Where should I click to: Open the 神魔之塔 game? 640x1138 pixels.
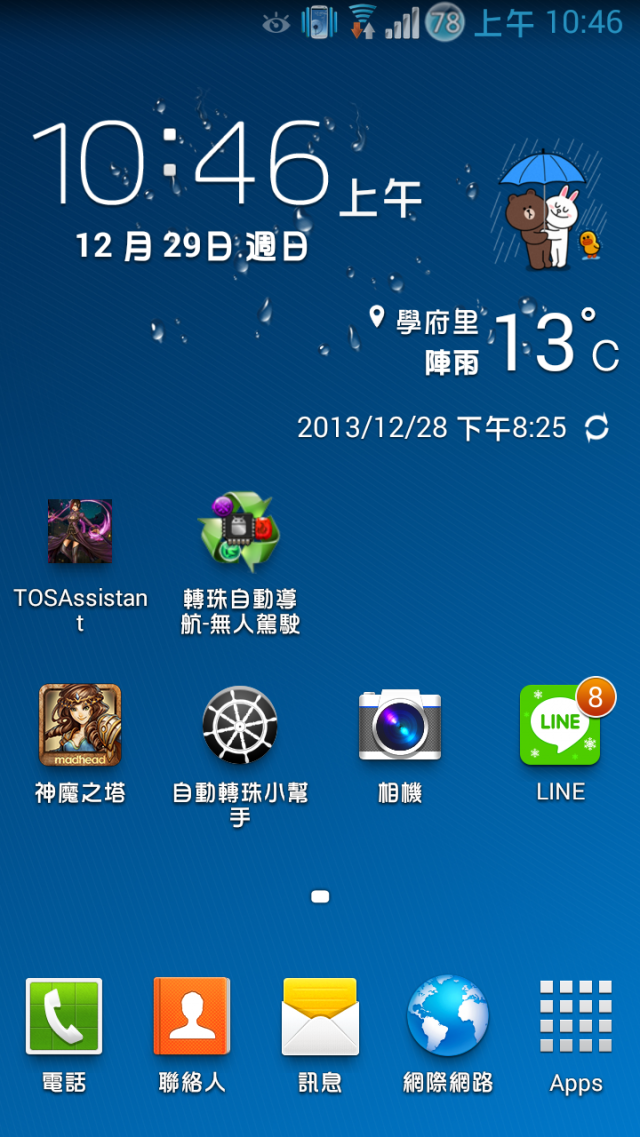[80, 725]
